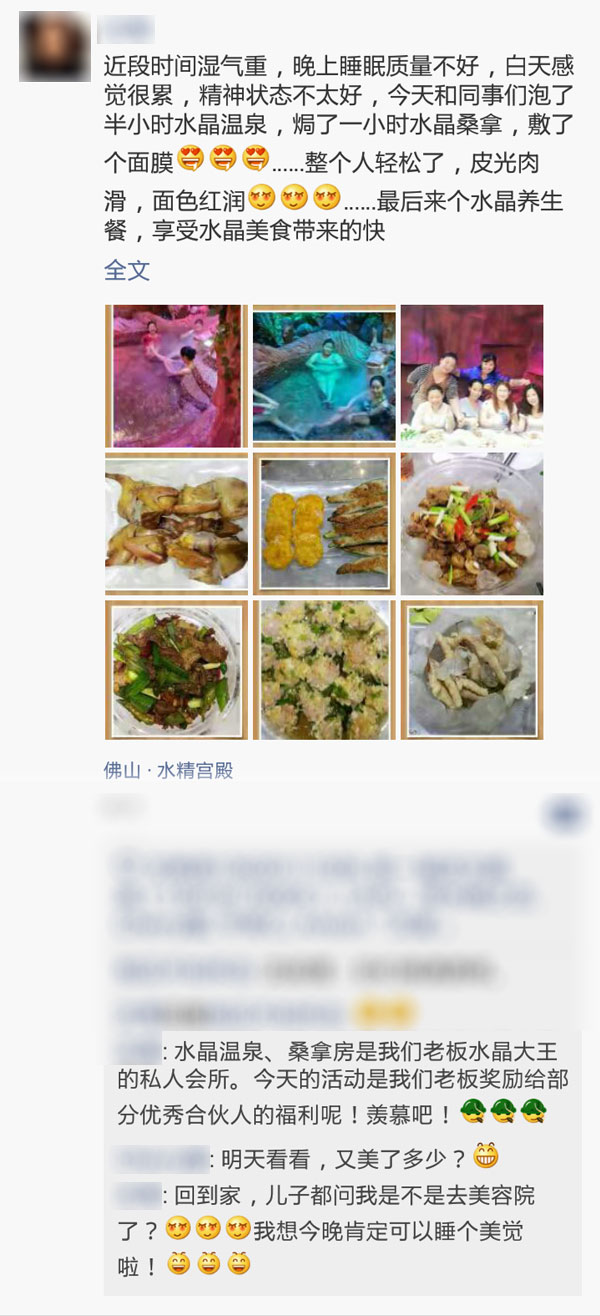600x1316 pixels.
Task: Open the poster's profile avatar
Action: pyautogui.click(x=55, y=47)
